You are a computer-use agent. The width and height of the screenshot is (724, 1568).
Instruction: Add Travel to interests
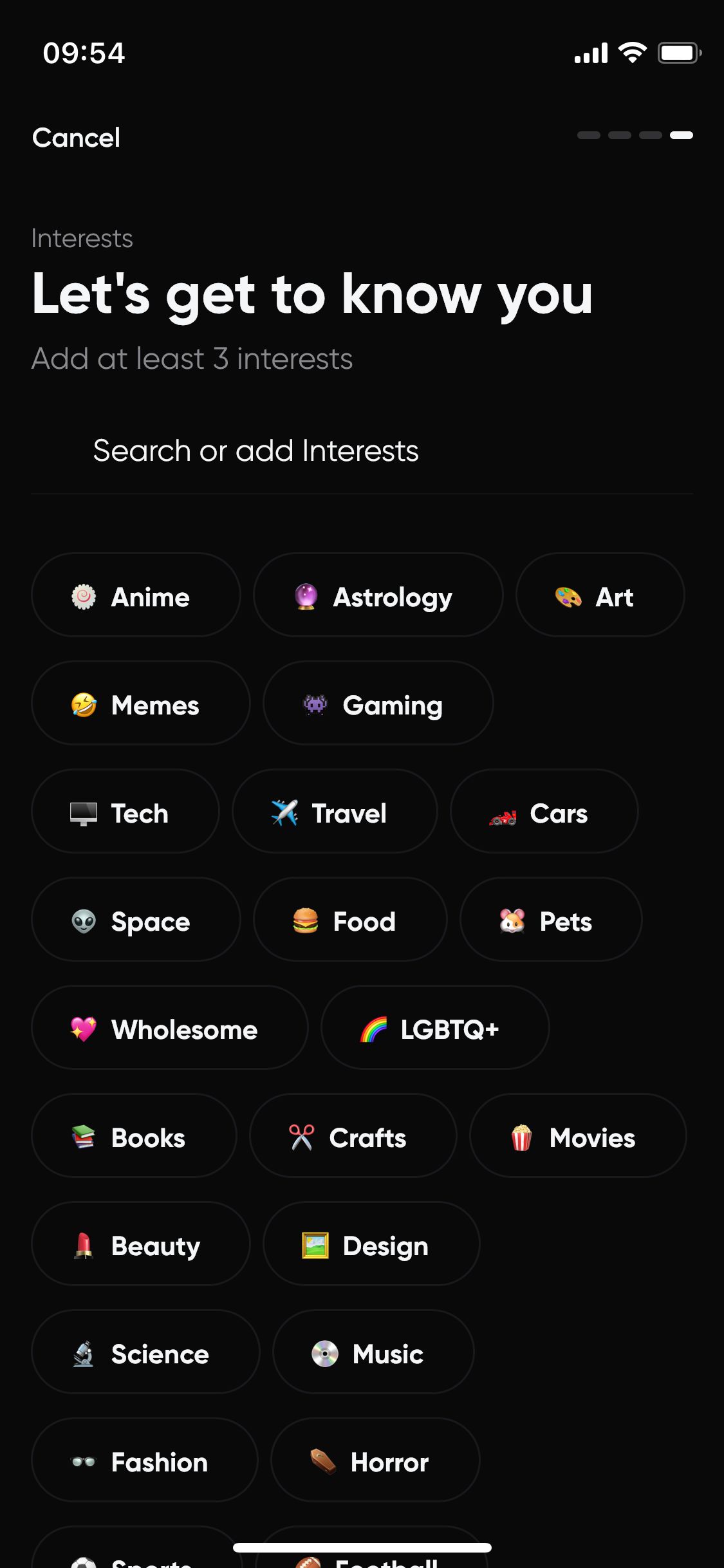coord(335,812)
